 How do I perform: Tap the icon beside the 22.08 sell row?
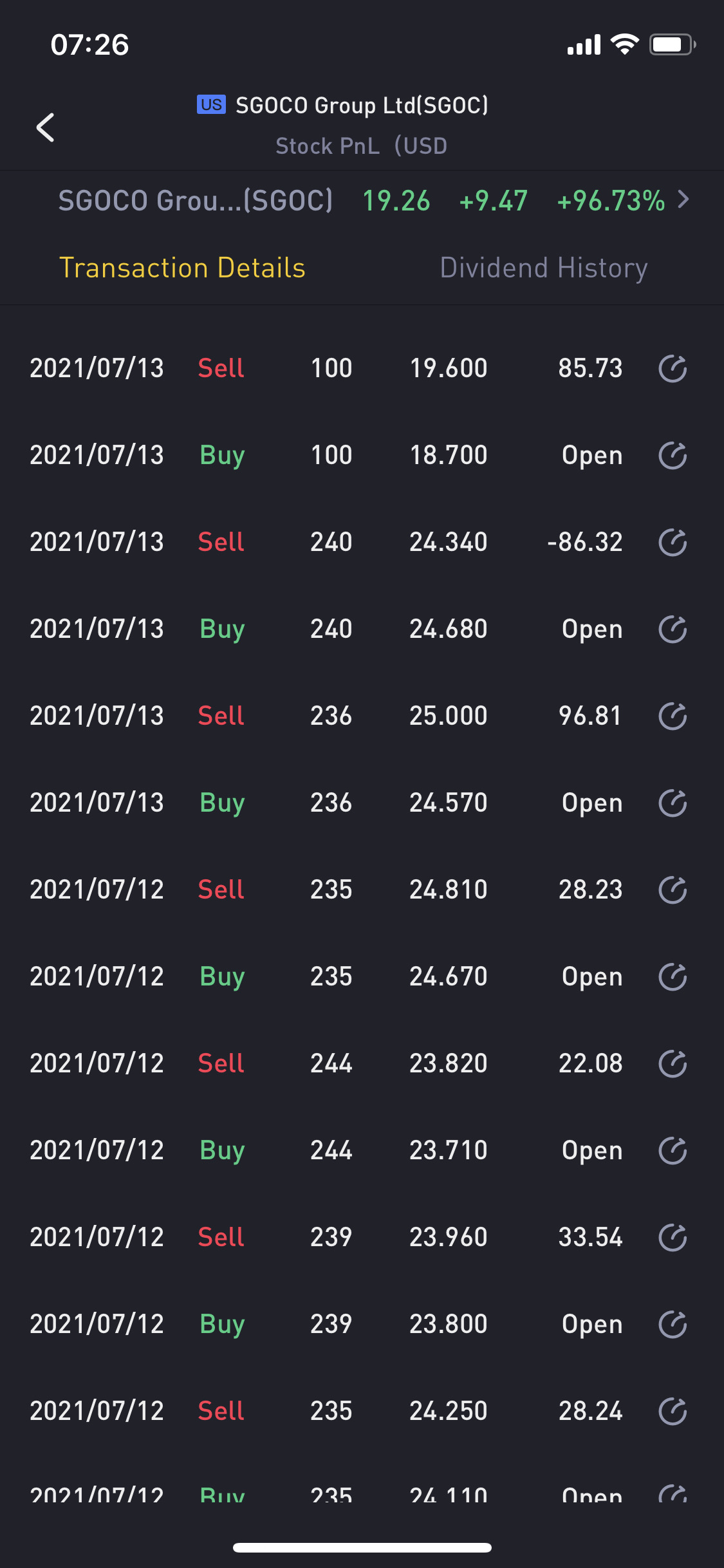coord(673,1064)
